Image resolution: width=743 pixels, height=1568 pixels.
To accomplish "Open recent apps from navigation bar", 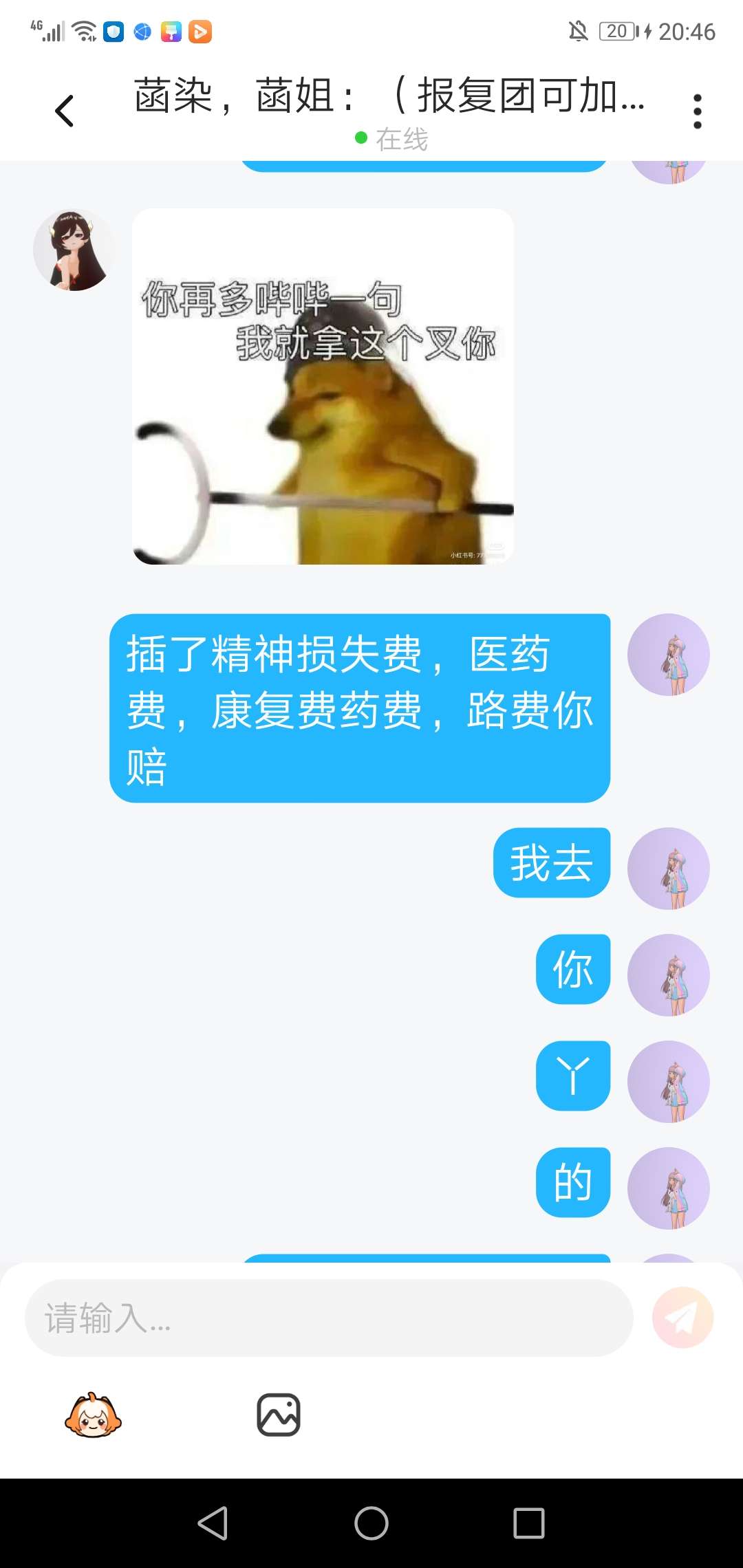I will tap(529, 1523).
